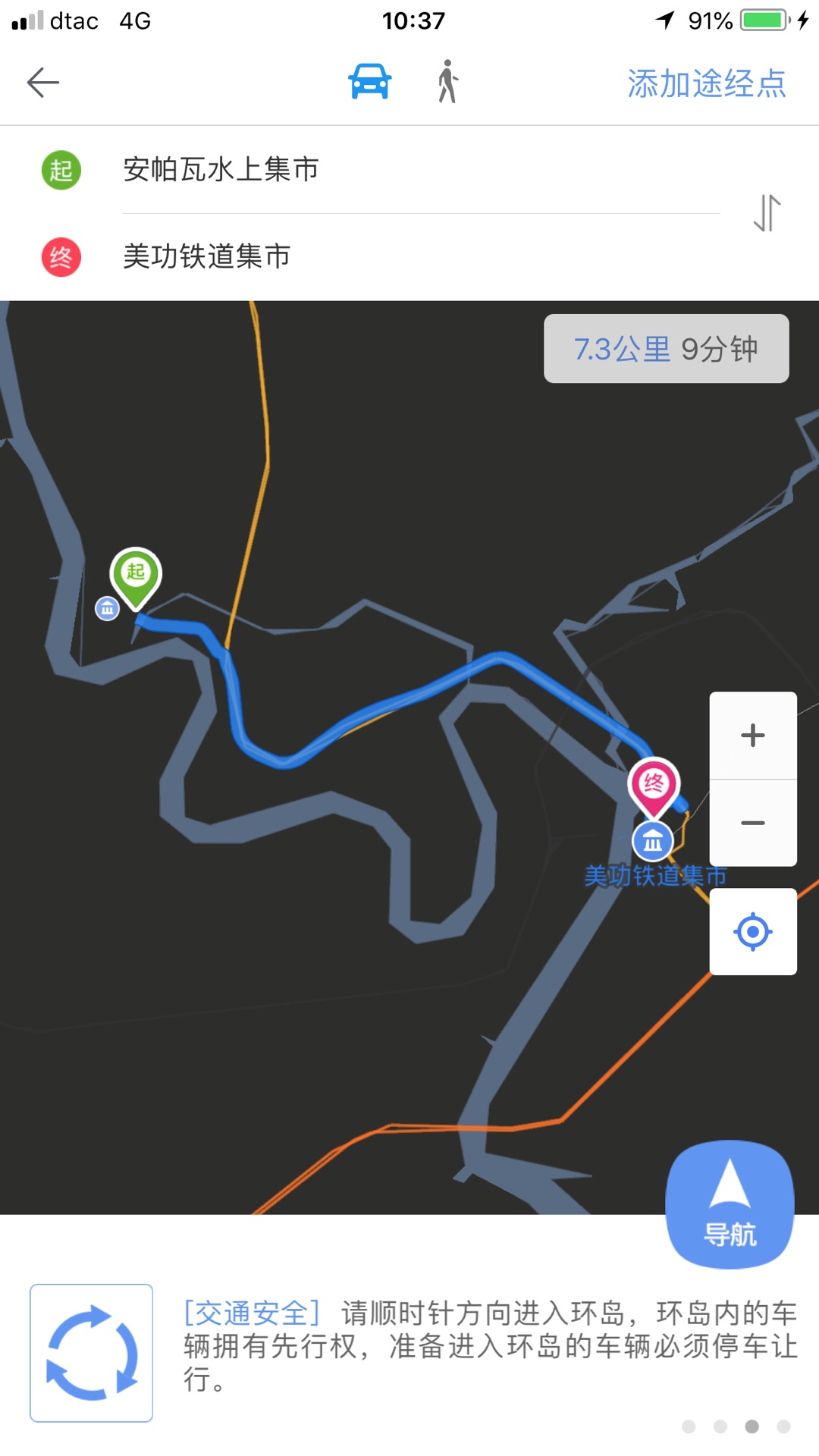Zoom out on the map
The width and height of the screenshot is (819, 1456).
click(x=752, y=823)
